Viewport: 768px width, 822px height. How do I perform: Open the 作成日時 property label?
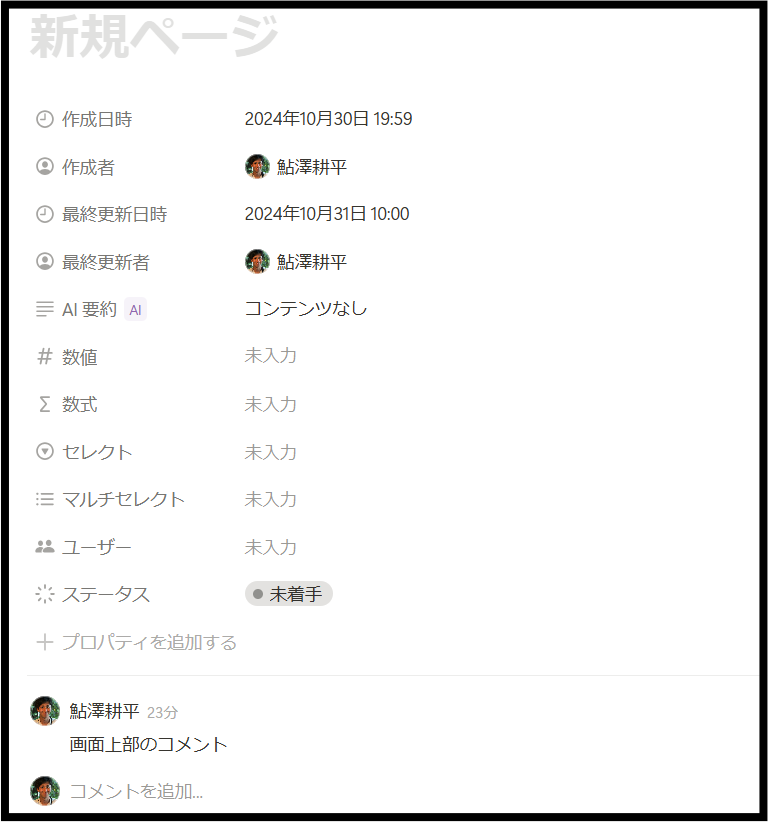96,119
